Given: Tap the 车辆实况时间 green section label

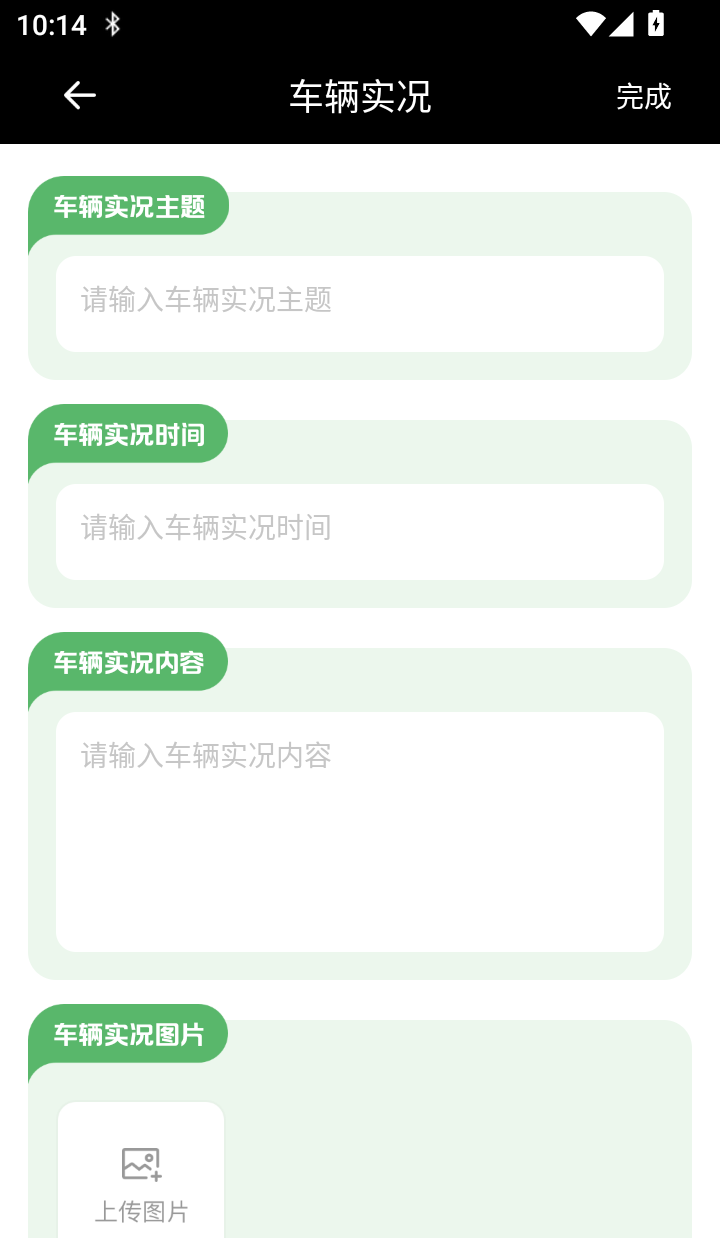Looking at the screenshot, I should click(x=130, y=433).
